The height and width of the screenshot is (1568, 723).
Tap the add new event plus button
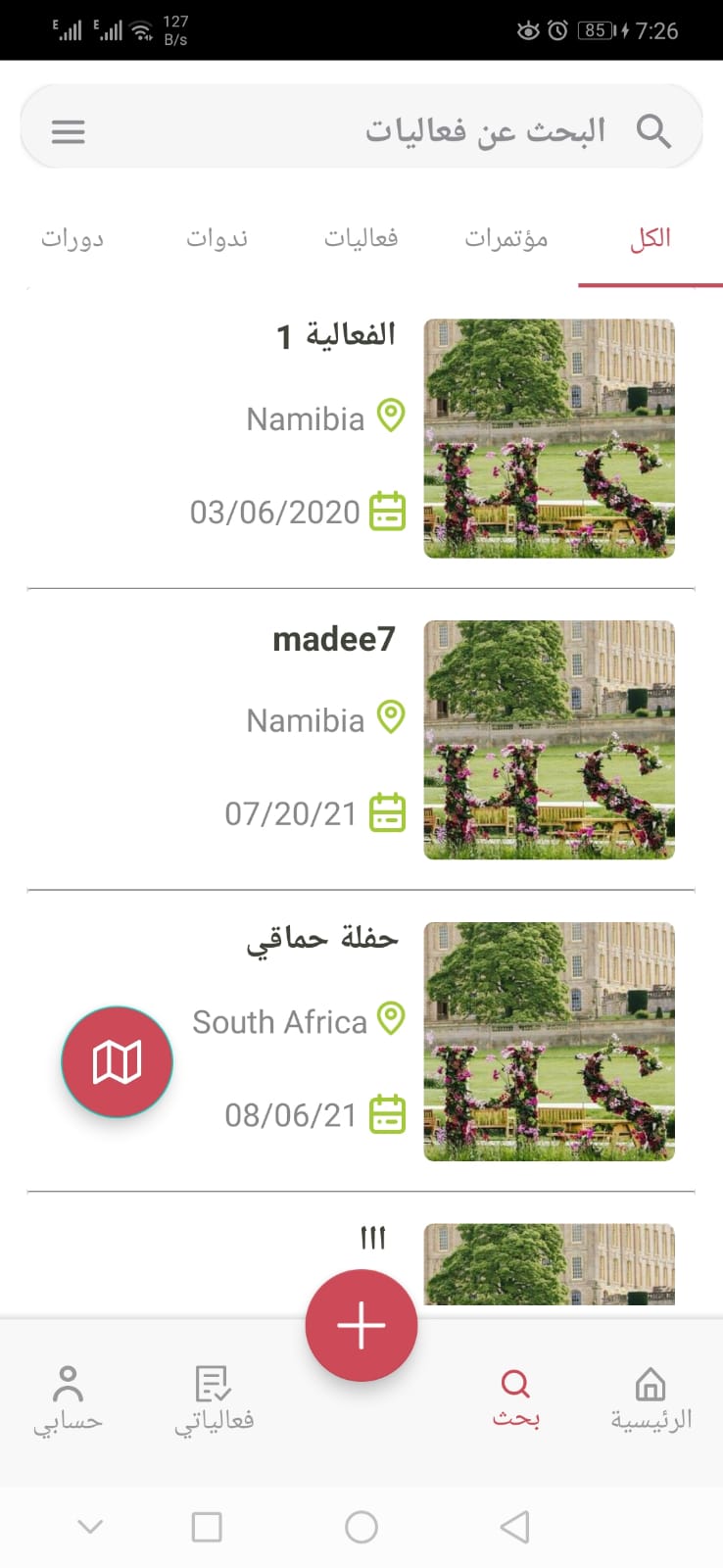click(x=361, y=1324)
